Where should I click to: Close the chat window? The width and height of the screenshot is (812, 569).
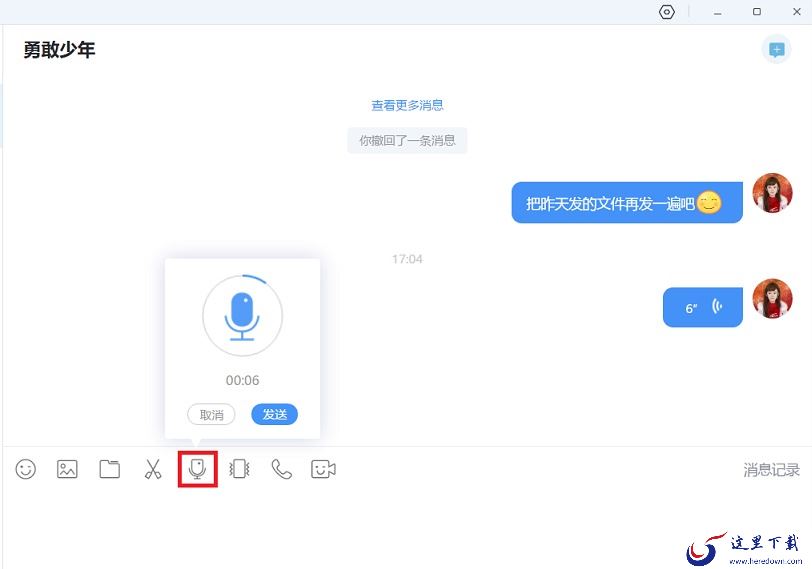pyautogui.click(x=797, y=12)
